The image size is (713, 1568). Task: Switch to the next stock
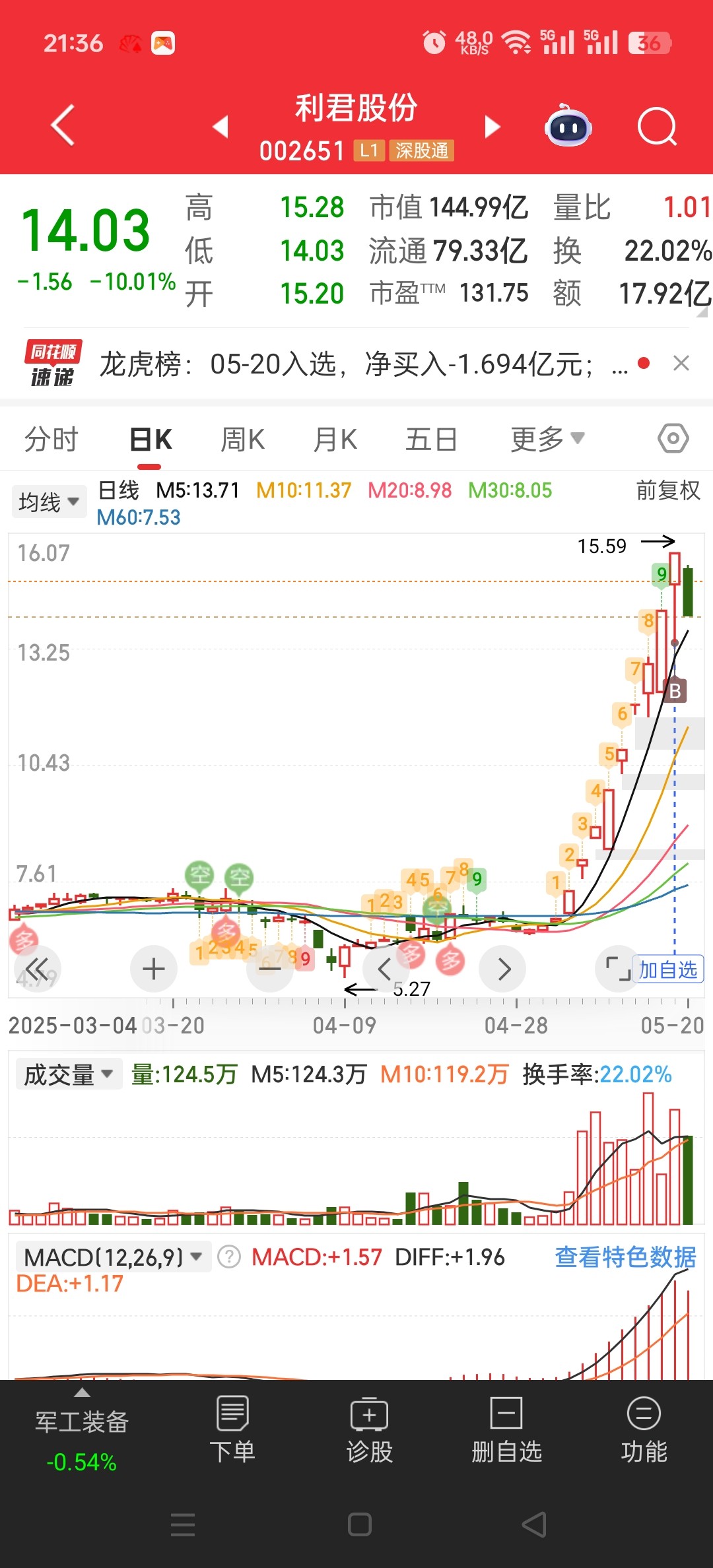click(492, 126)
